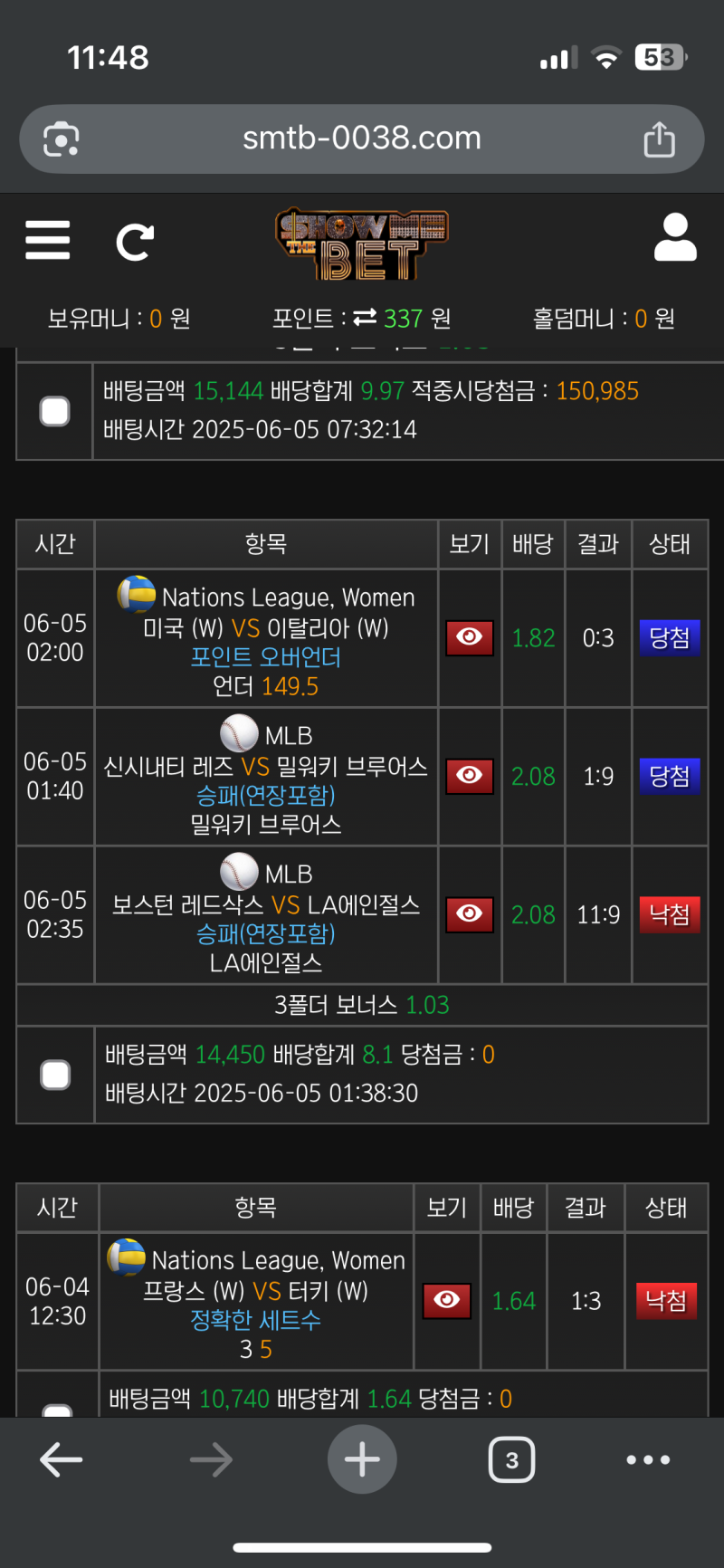View details of the 보스턴 레드삭스 vs LA에인절스 match
Image resolution: width=724 pixels, height=1568 pixels.
tap(469, 914)
